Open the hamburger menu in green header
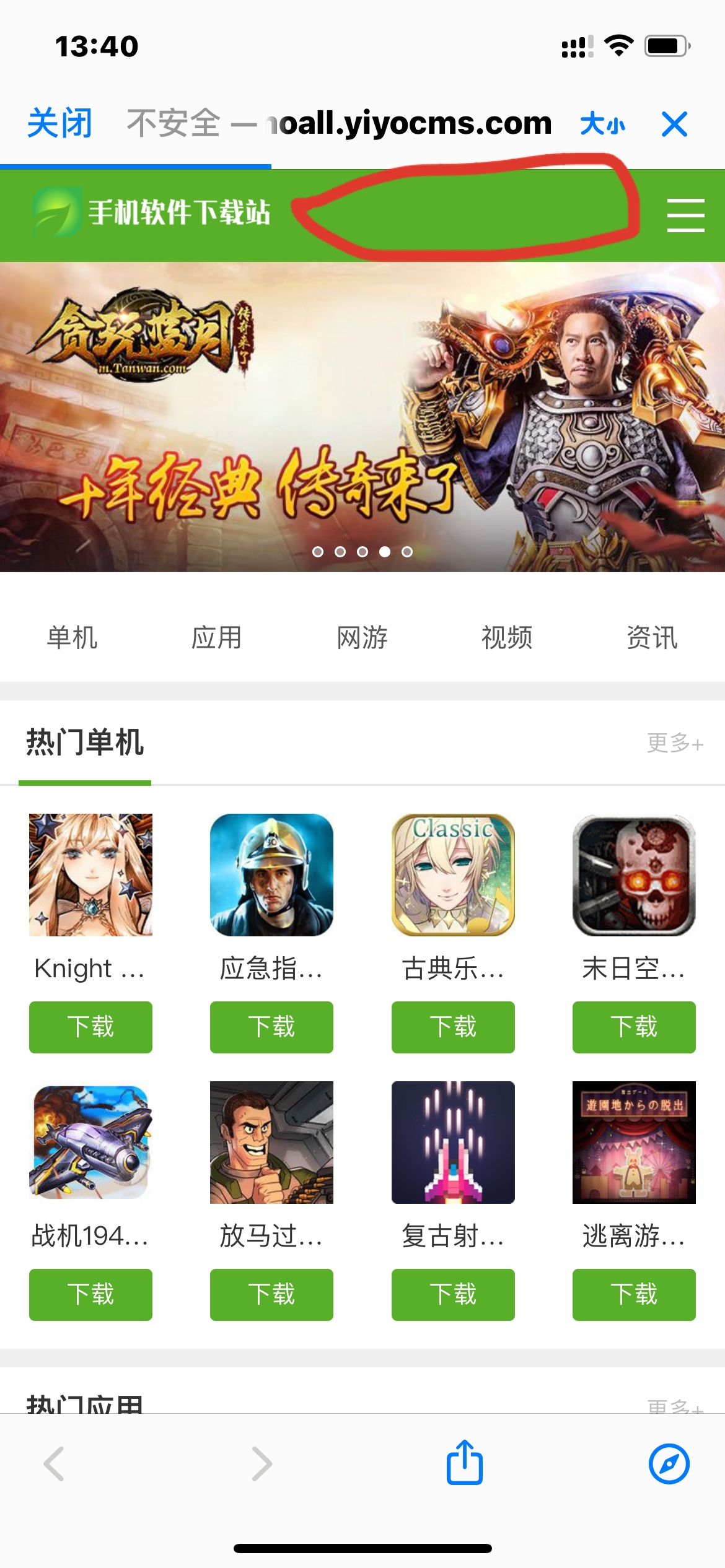The height and width of the screenshot is (1568, 725). pyautogui.click(x=685, y=216)
